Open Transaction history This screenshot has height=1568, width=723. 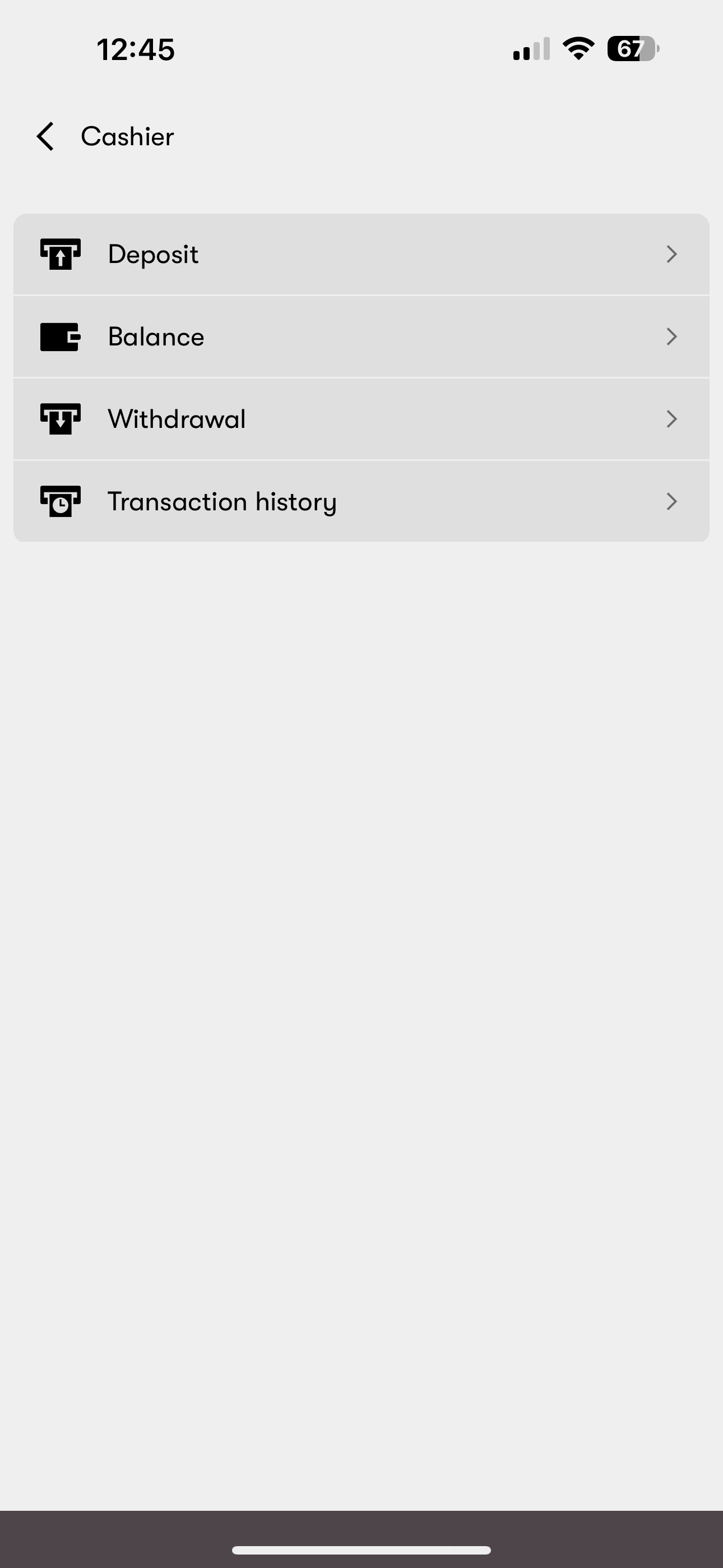(x=361, y=501)
